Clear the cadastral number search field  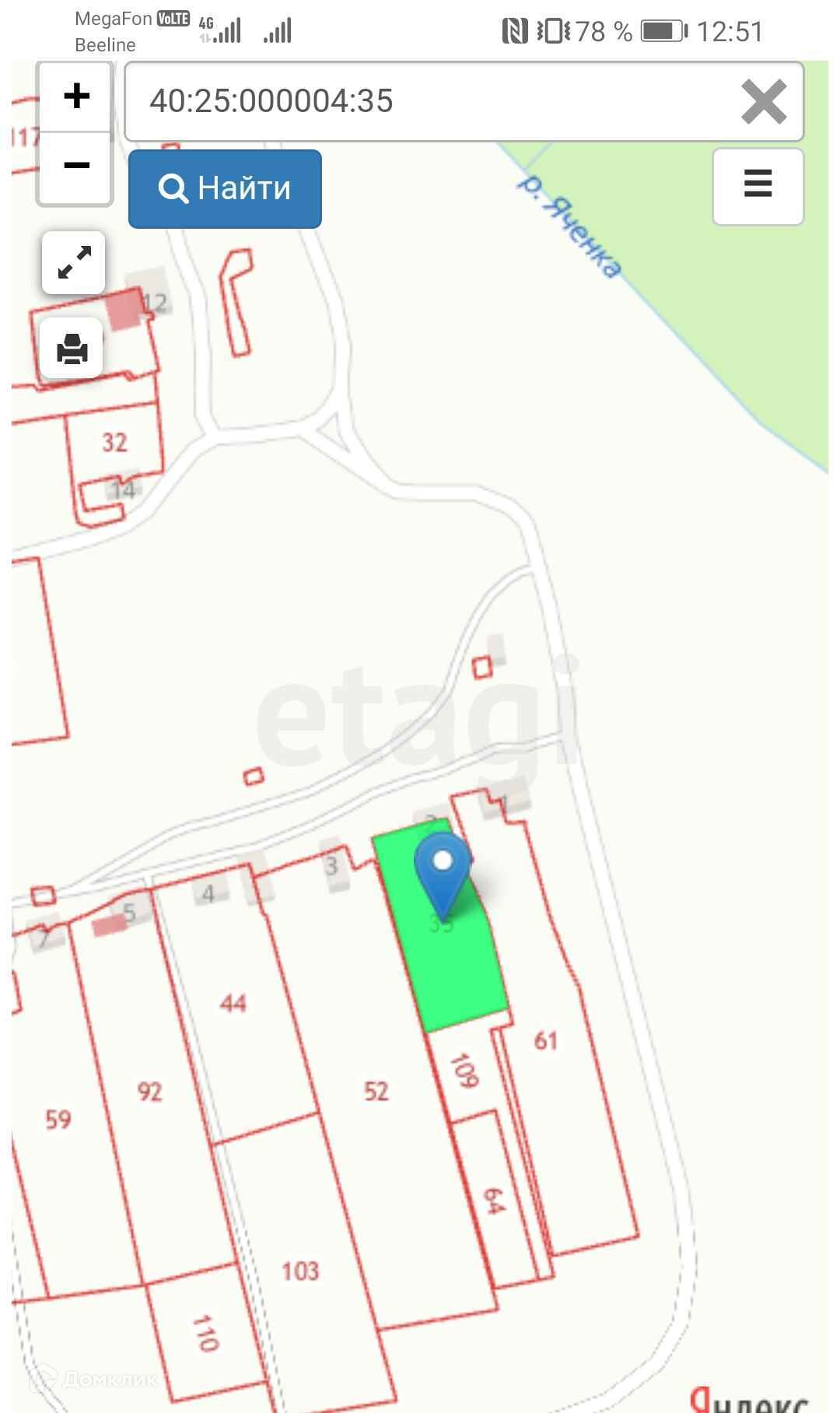coord(763,102)
